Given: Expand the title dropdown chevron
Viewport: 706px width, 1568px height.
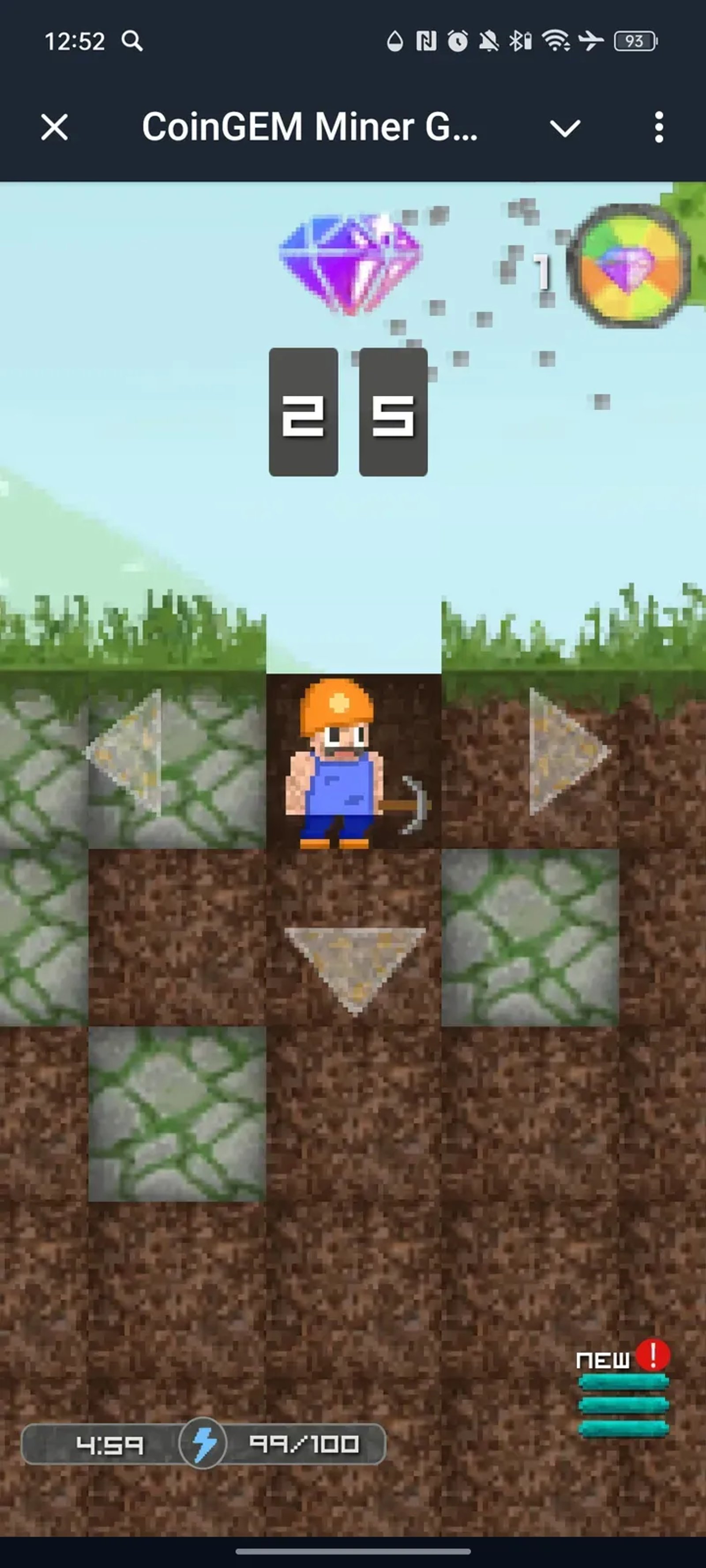Looking at the screenshot, I should pos(565,128).
